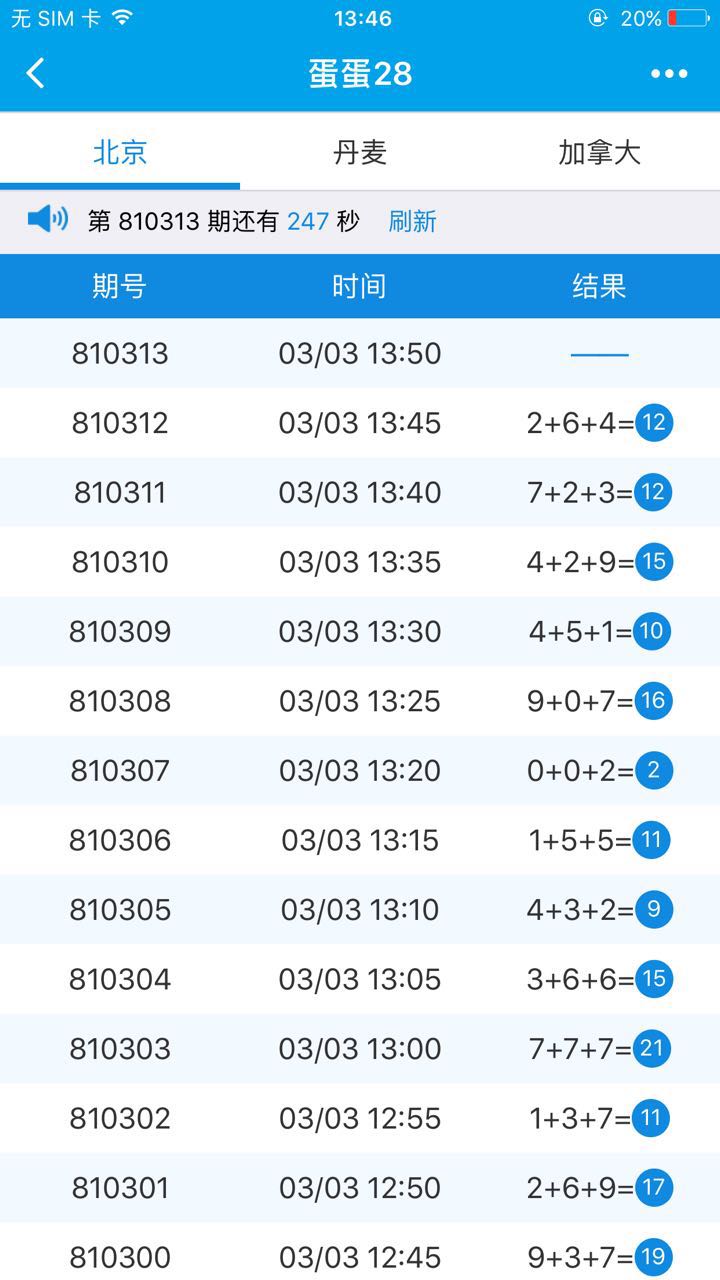Switch to the 北京 tab

click(120, 153)
